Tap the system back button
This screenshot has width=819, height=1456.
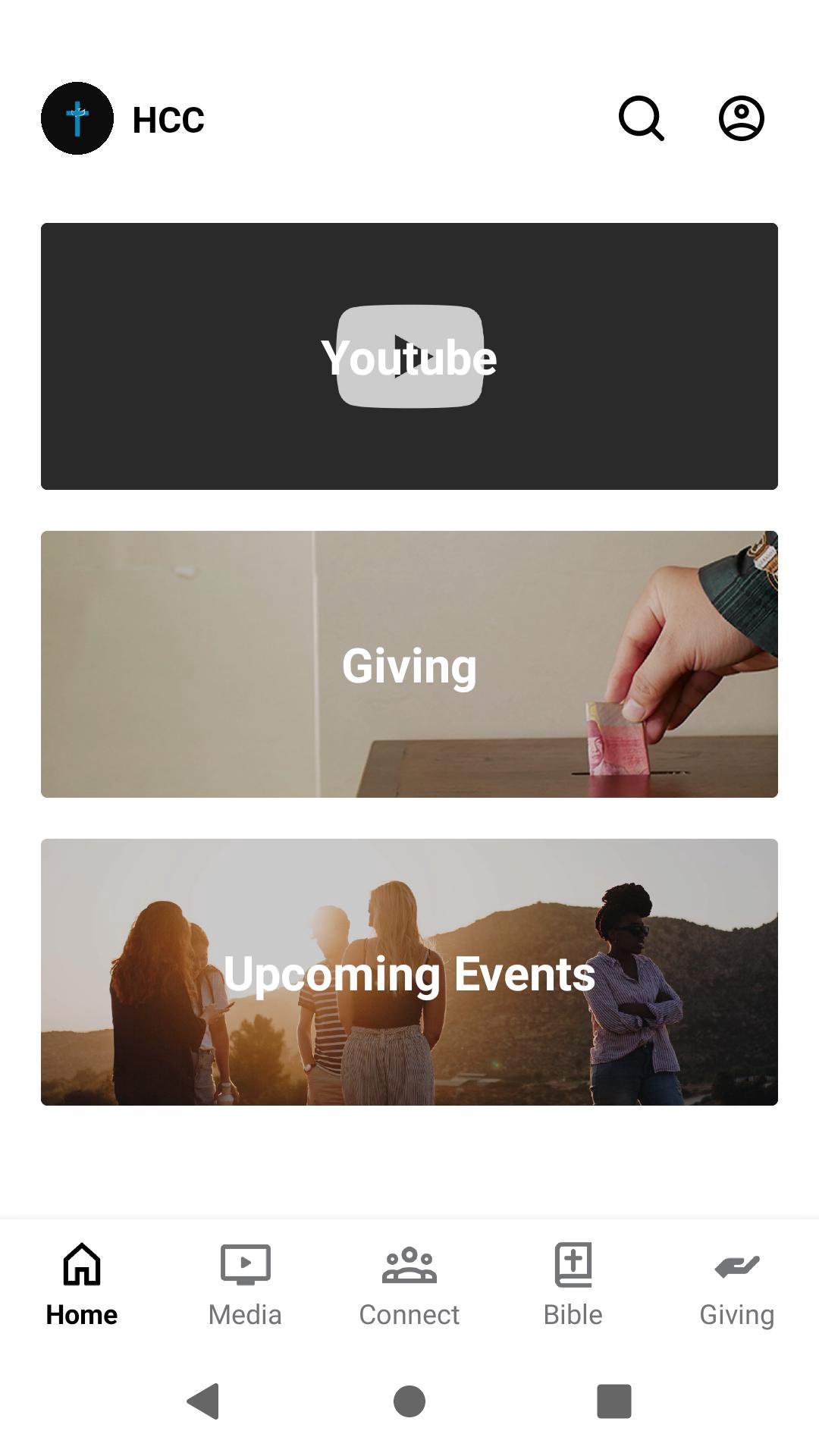click(203, 1401)
